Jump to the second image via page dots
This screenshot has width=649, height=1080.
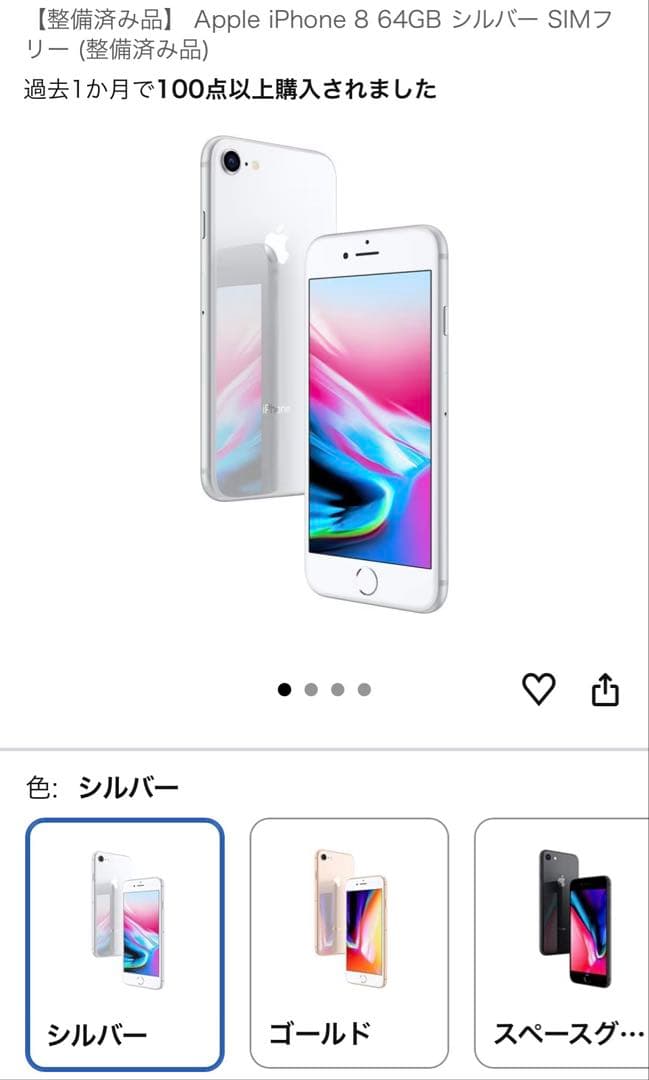[x=311, y=689]
